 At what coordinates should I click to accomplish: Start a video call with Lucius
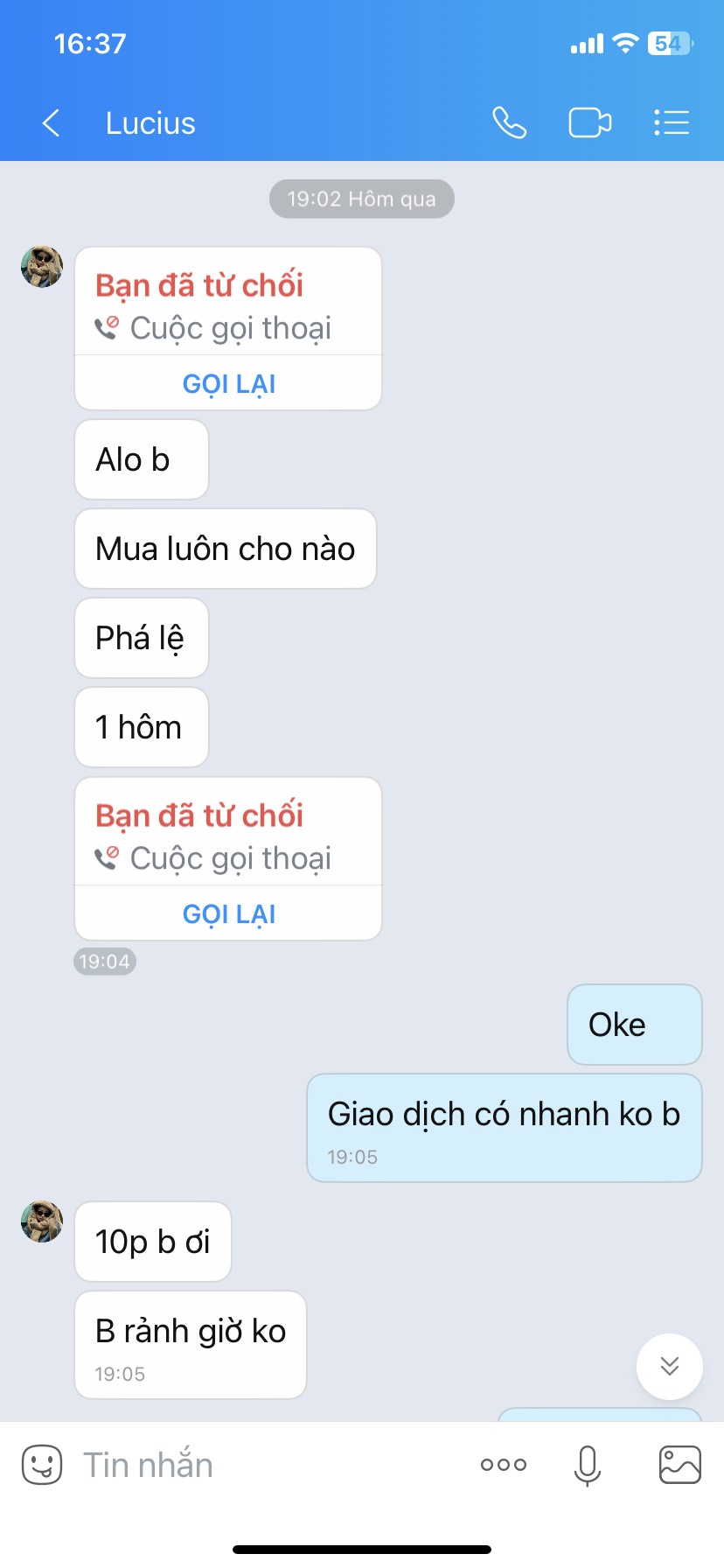point(589,123)
